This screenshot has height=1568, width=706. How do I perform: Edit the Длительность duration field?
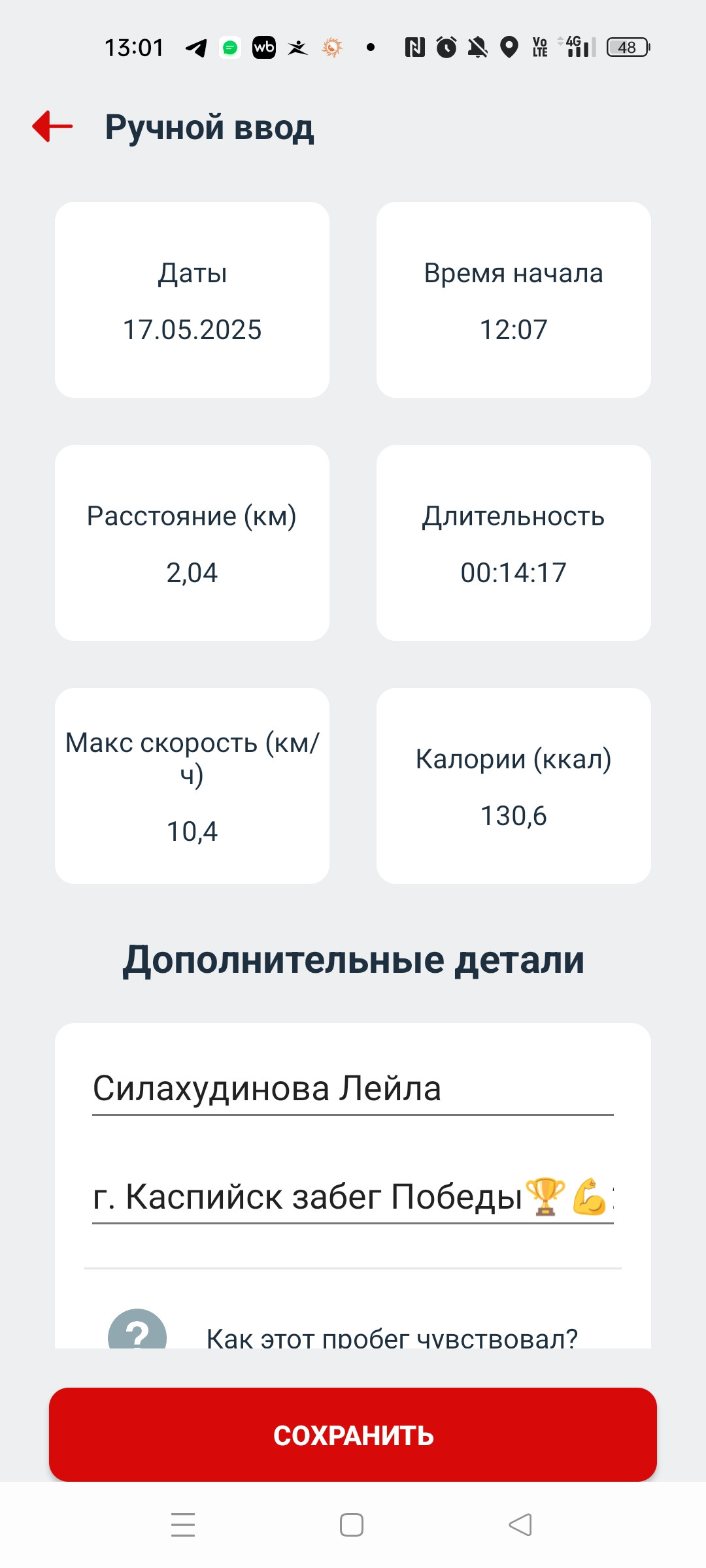(514, 543)
